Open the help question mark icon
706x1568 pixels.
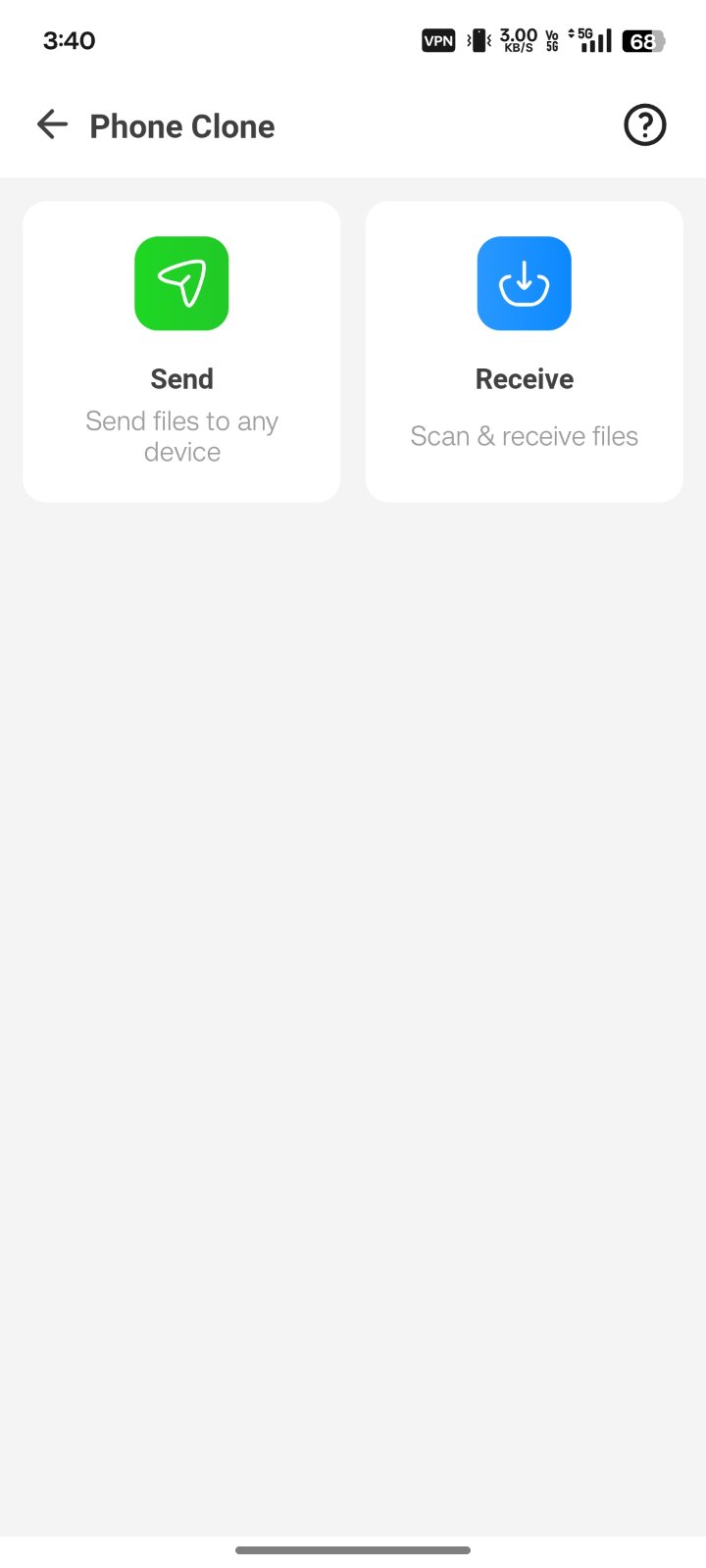pyautogui.click(x=644, y=125)
